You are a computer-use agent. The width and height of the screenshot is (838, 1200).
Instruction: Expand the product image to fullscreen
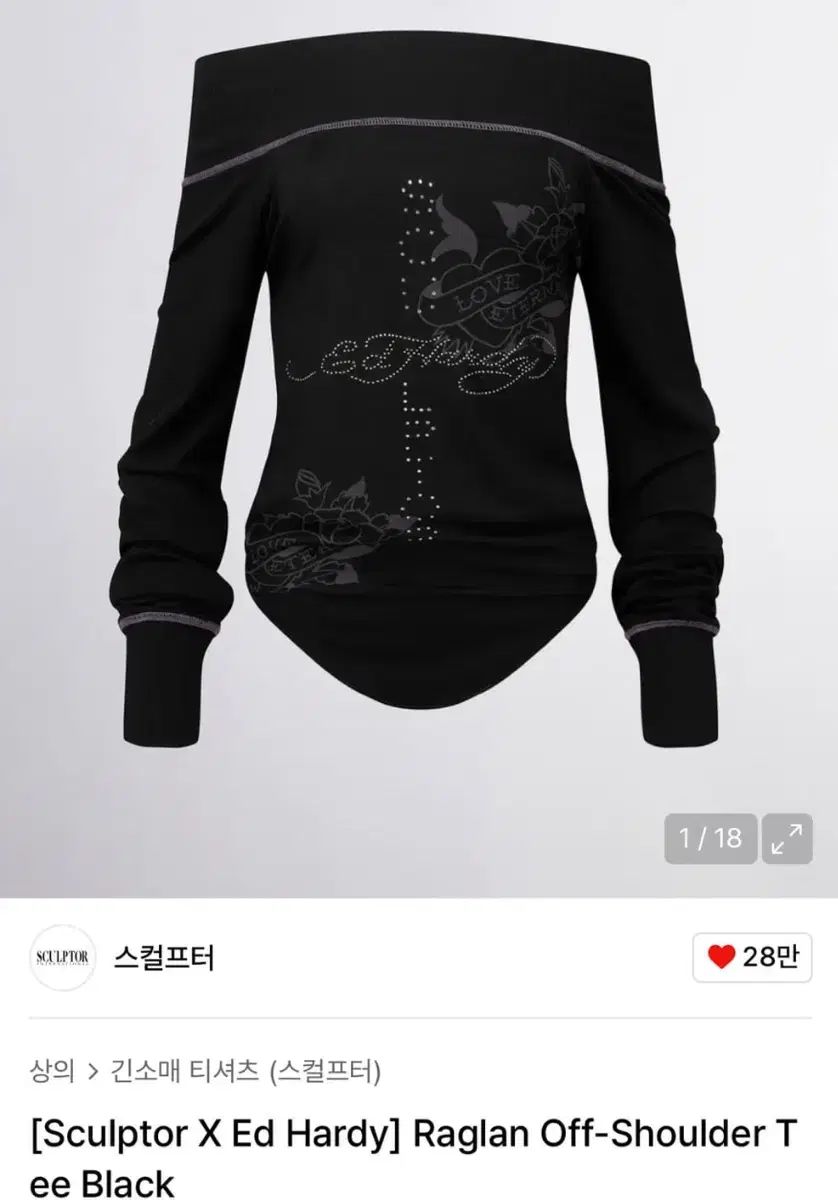coord(786,838)
